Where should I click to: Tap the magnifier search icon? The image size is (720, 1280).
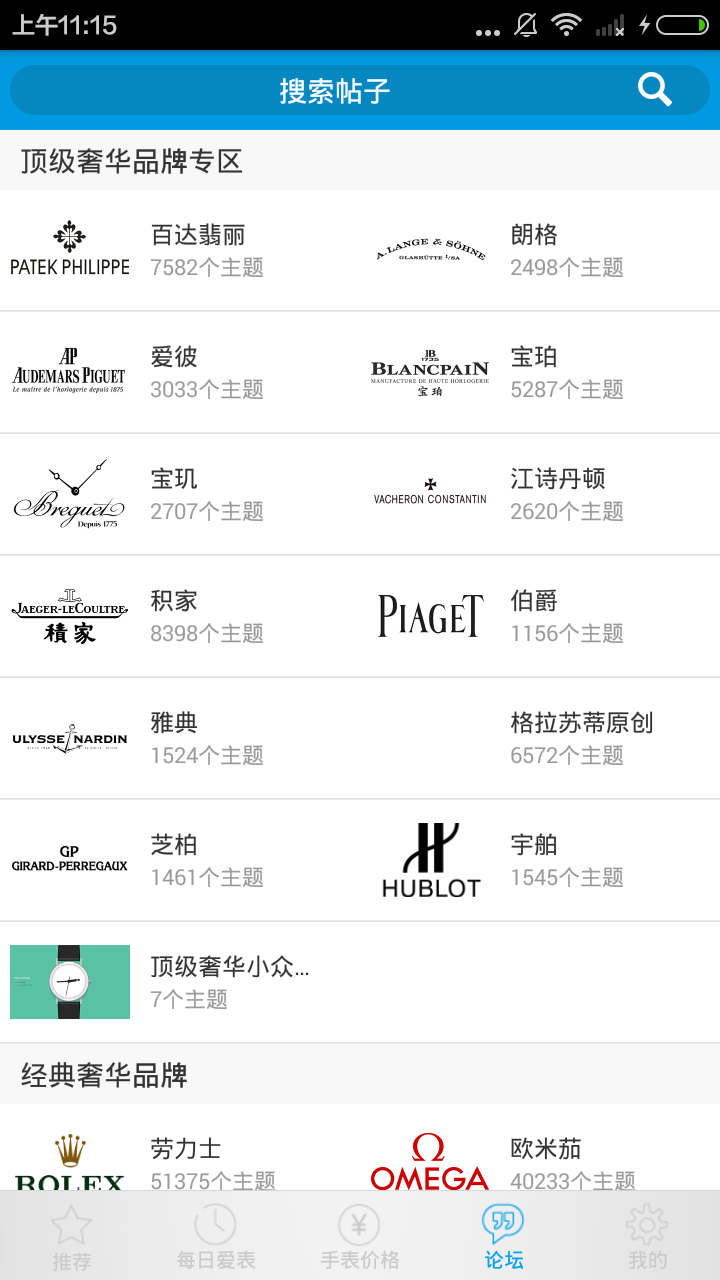pos(655,90)
